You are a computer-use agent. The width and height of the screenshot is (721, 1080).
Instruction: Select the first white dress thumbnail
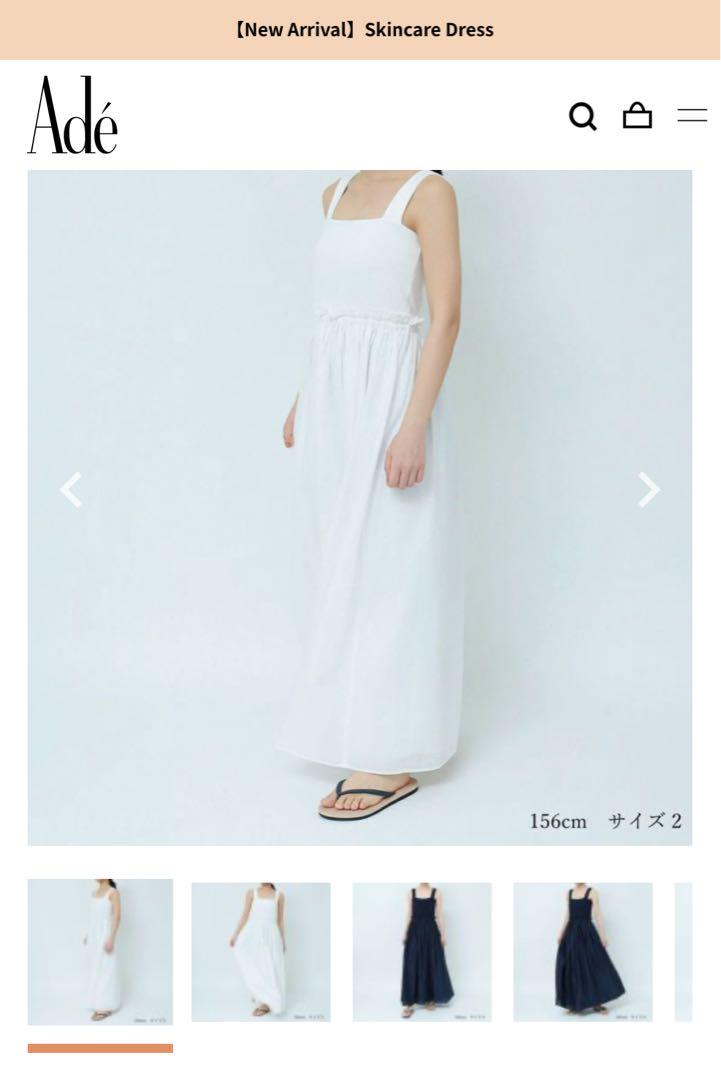(100, 951)
